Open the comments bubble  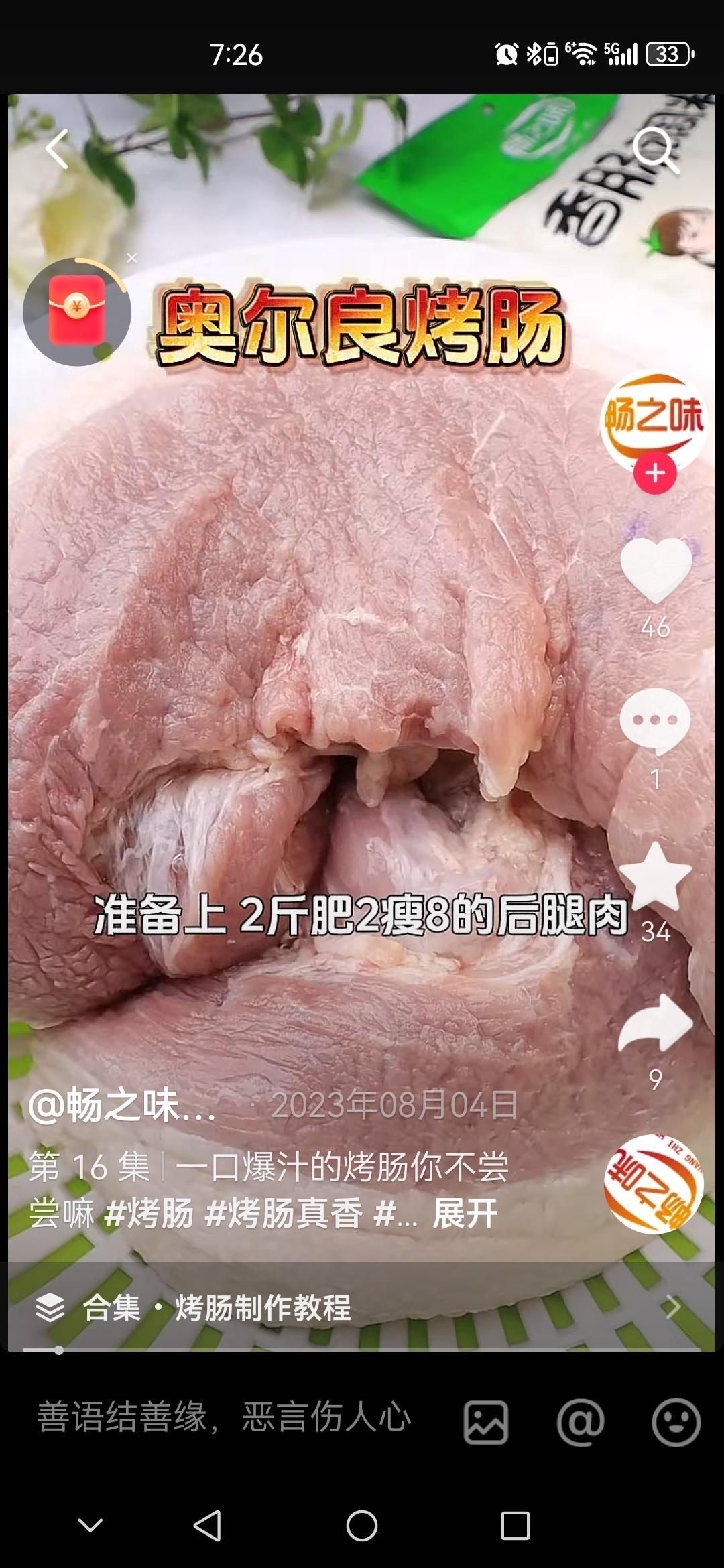coord(655,722)
